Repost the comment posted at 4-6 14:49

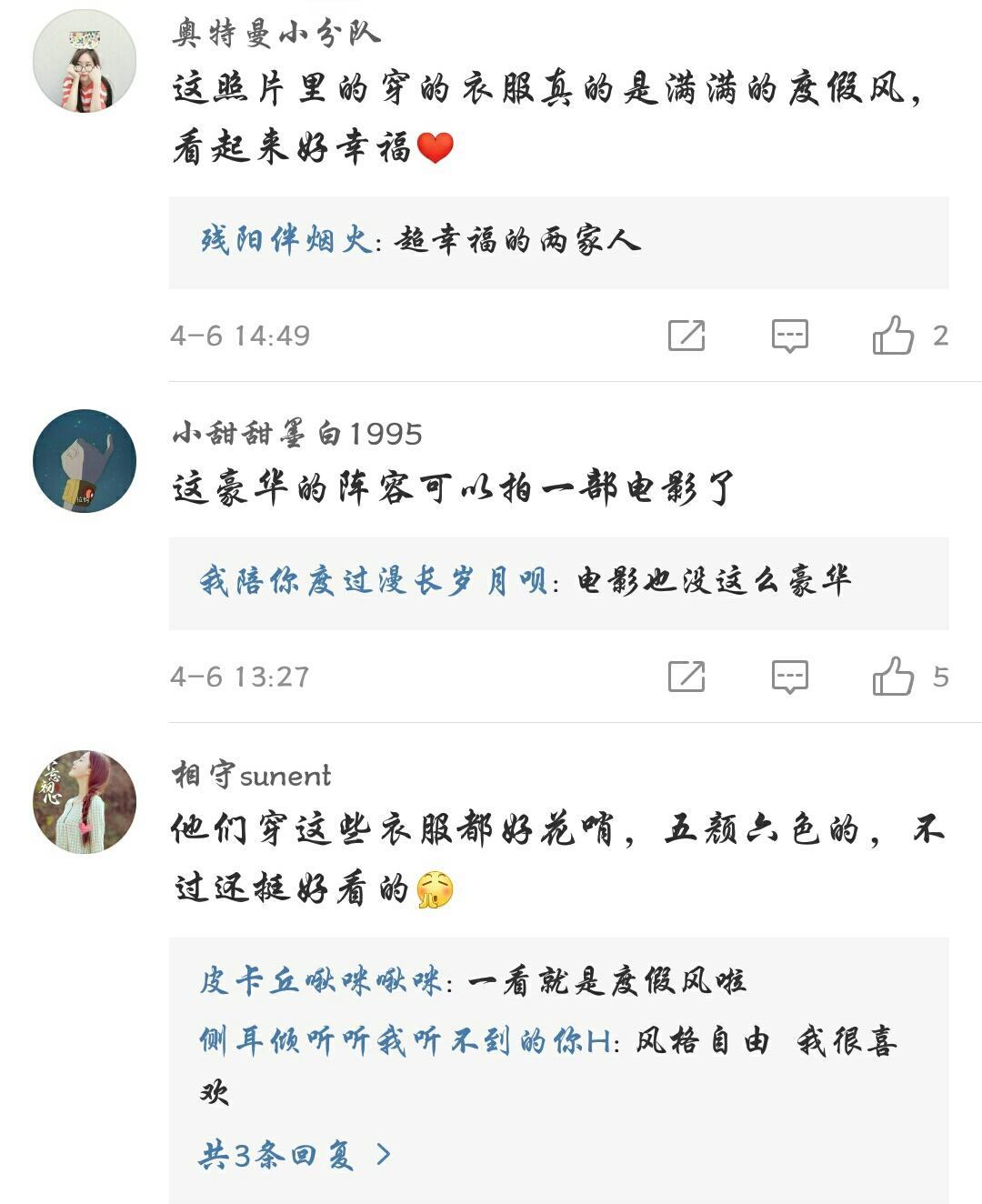(686, 336)
